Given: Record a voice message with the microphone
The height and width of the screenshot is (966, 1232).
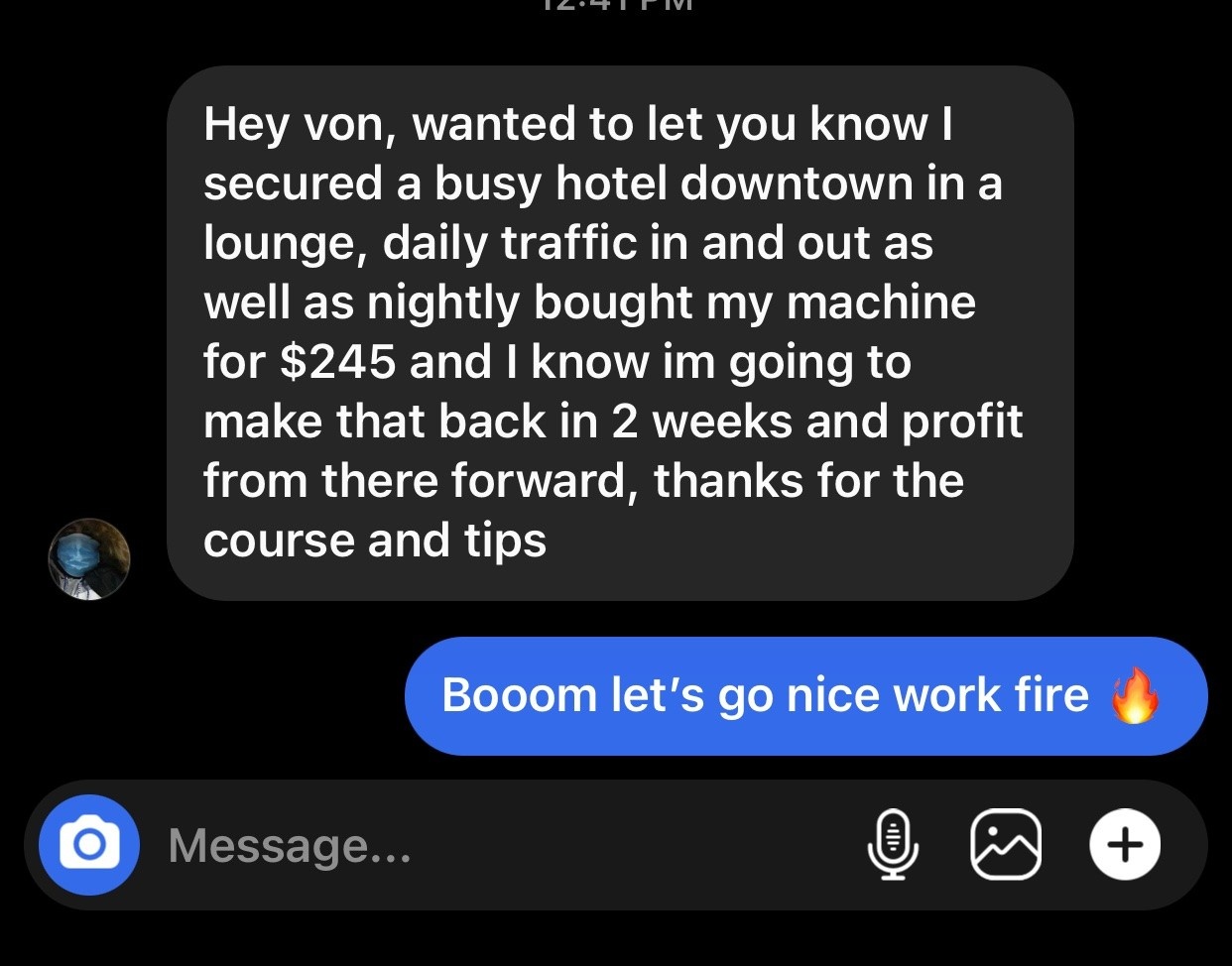Looking at the screenshot, I should (x=893, y=845).
